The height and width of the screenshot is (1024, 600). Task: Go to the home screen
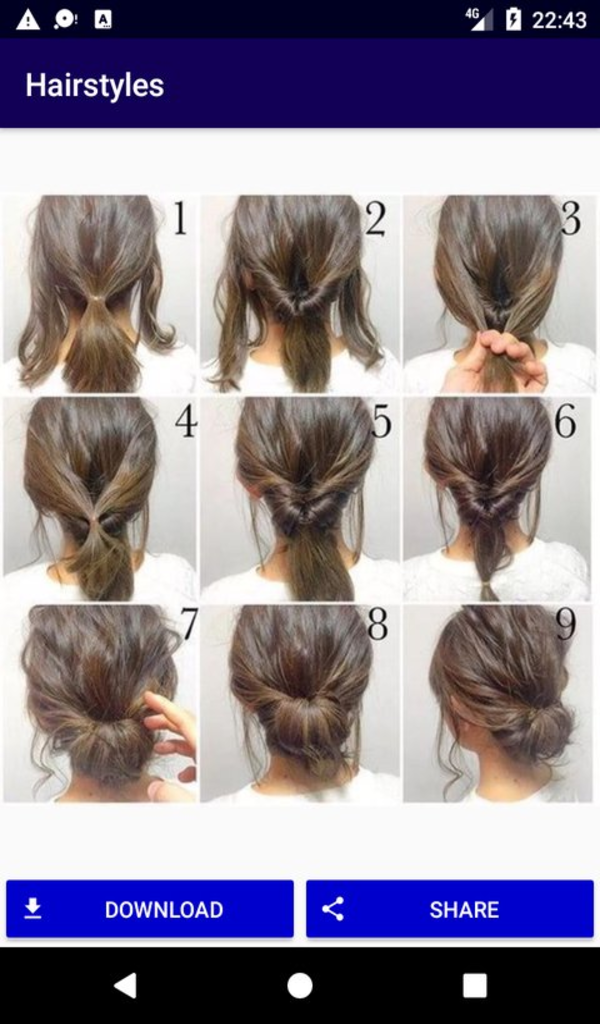pyautogui.click(x=300, y=986)
